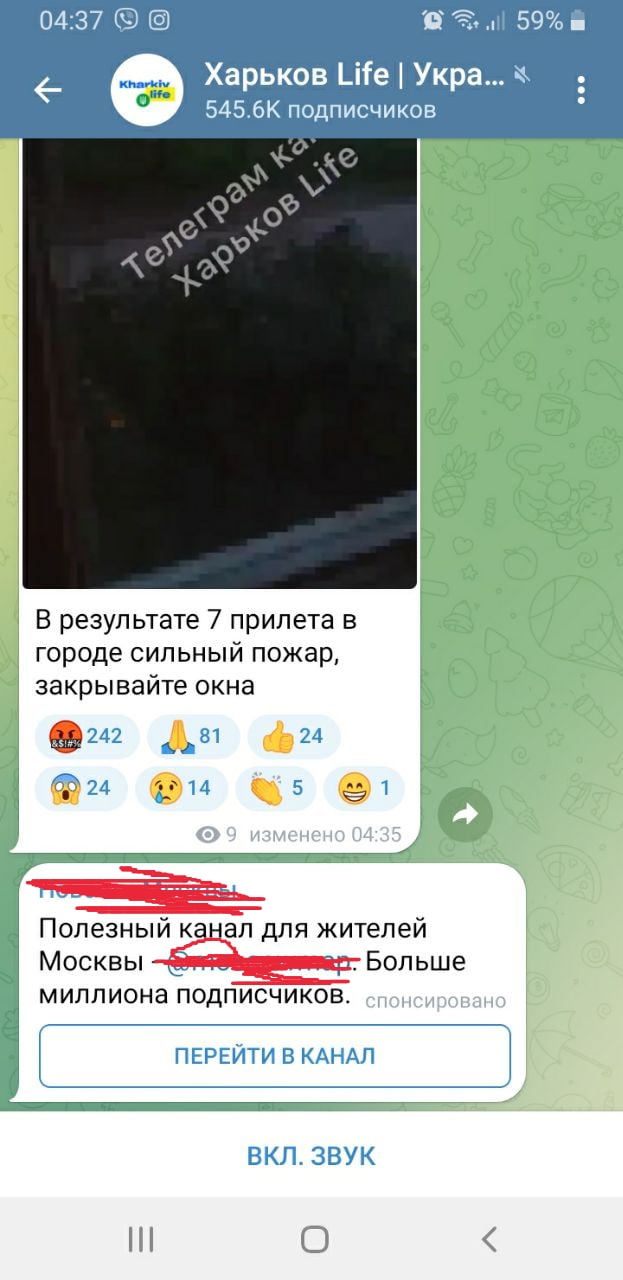The width and height of the screenshot is (623, 1280).
Task: Open Харьков Life channel info
Action: (340, 90)
